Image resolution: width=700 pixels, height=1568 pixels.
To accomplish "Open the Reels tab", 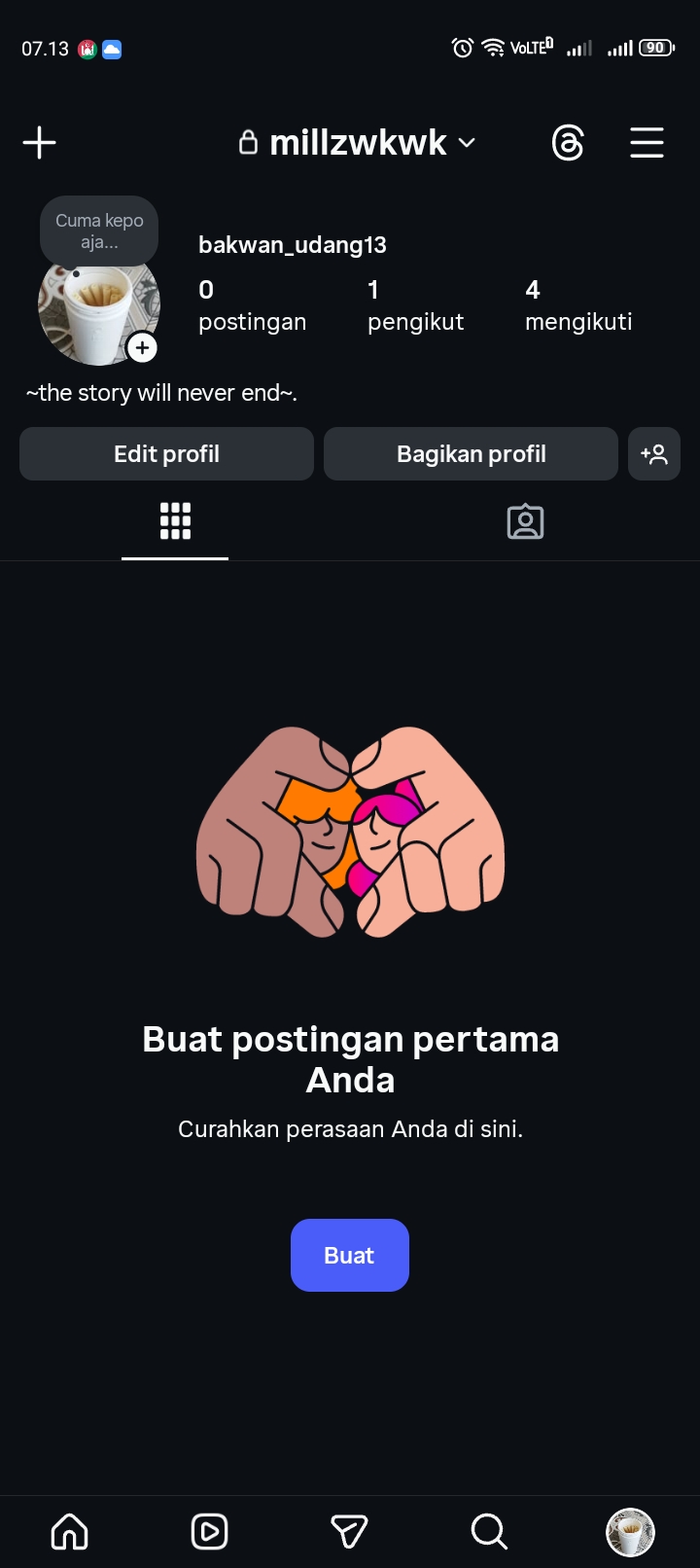I will point(209,1532).
